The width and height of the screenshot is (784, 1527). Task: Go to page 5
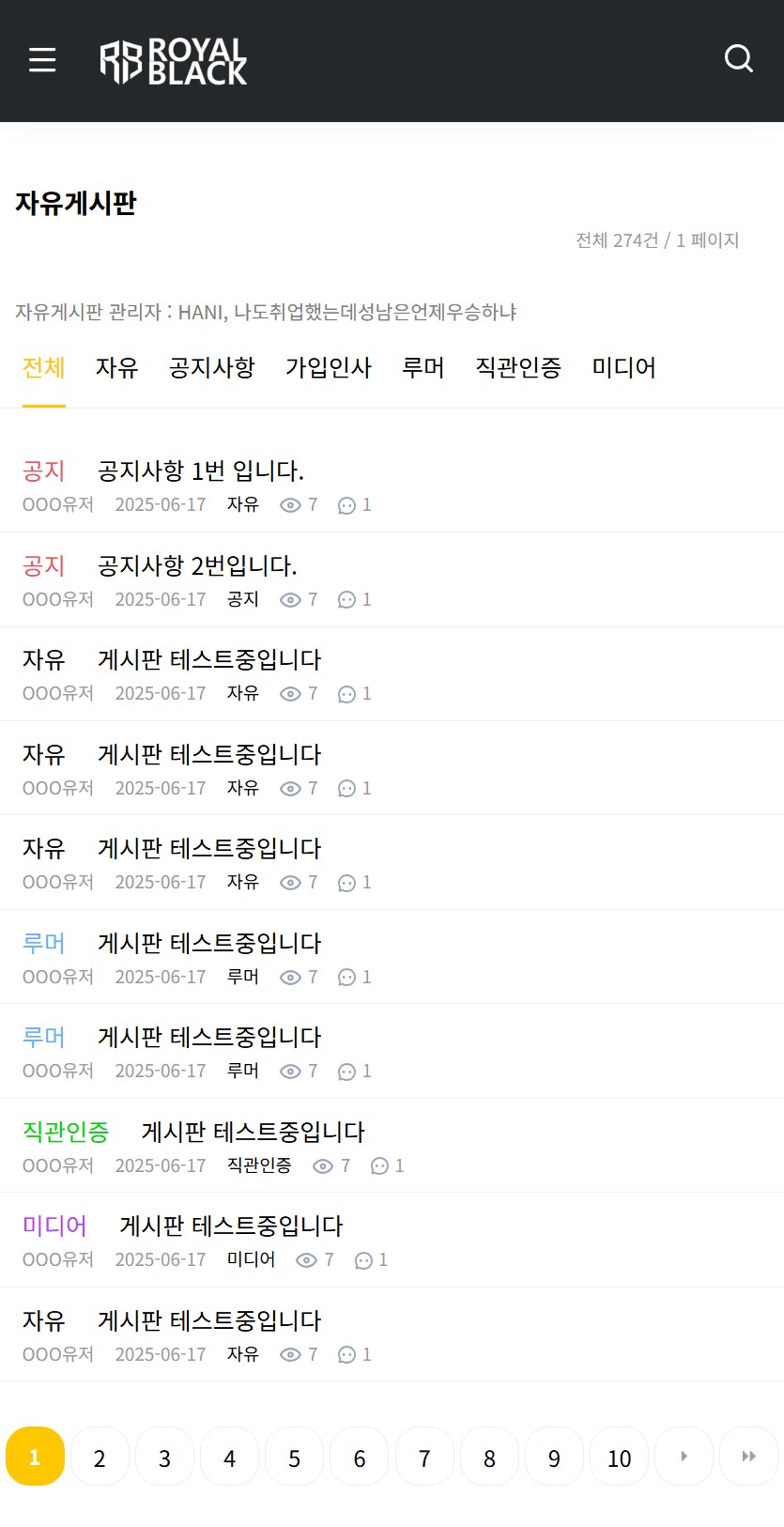tap(294, 1457)
